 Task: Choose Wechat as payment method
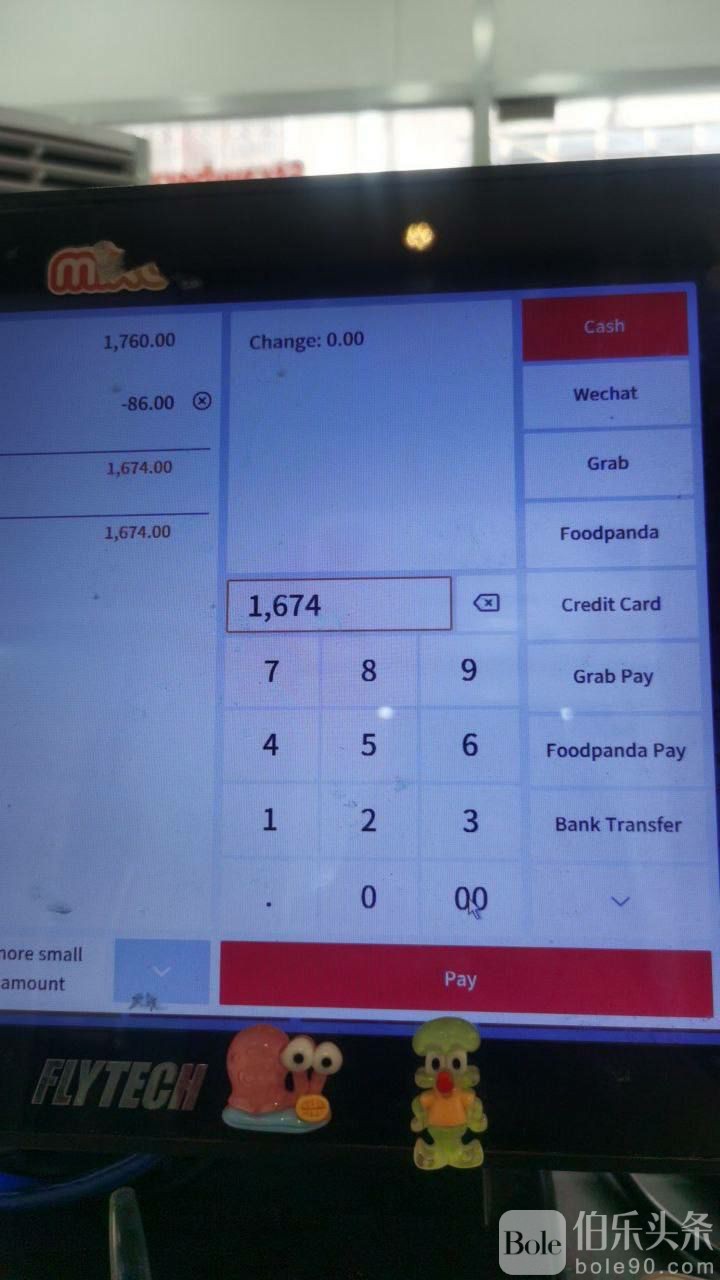click(605, 394)
